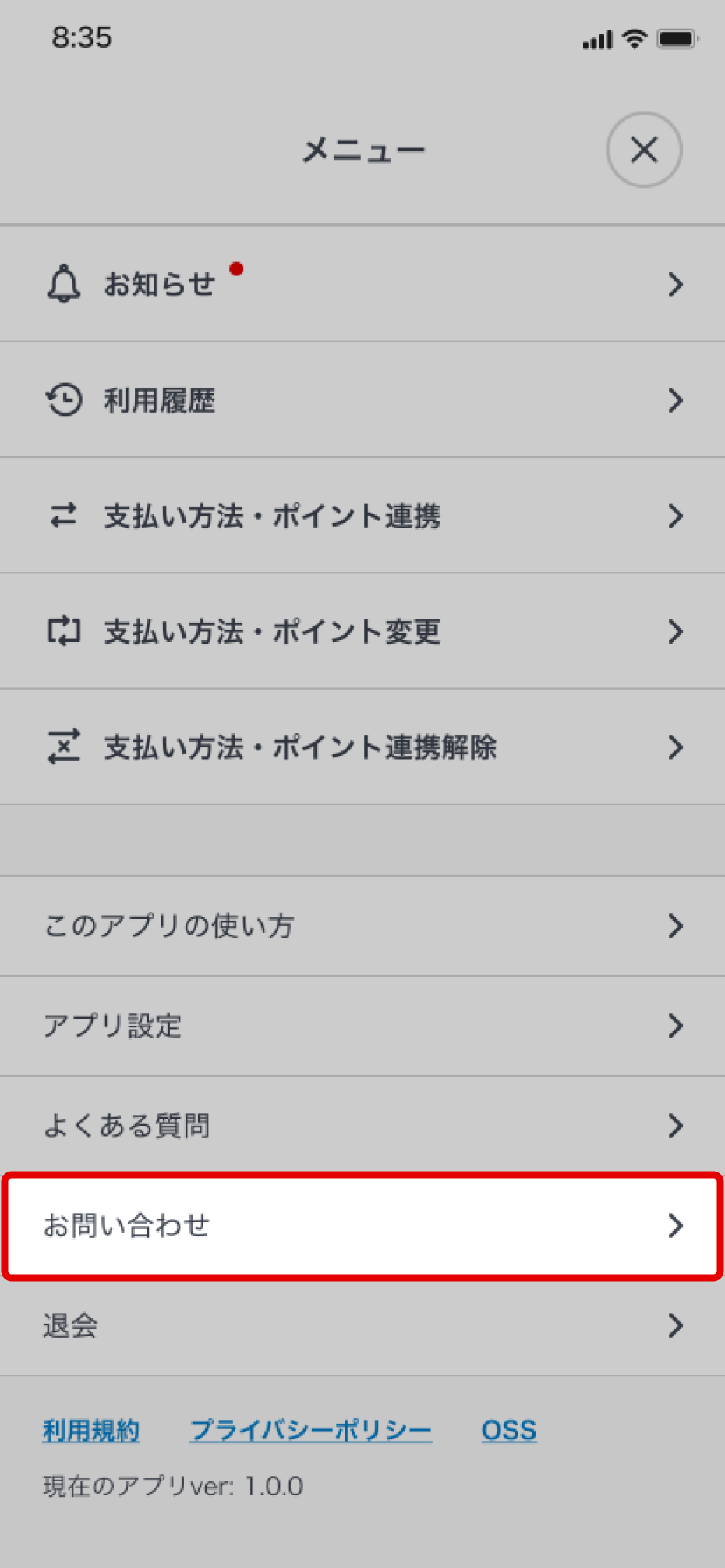The image size is (725, 1568).
Task: Open 支払い方法・ポイント連携
Action: [362, 516]
